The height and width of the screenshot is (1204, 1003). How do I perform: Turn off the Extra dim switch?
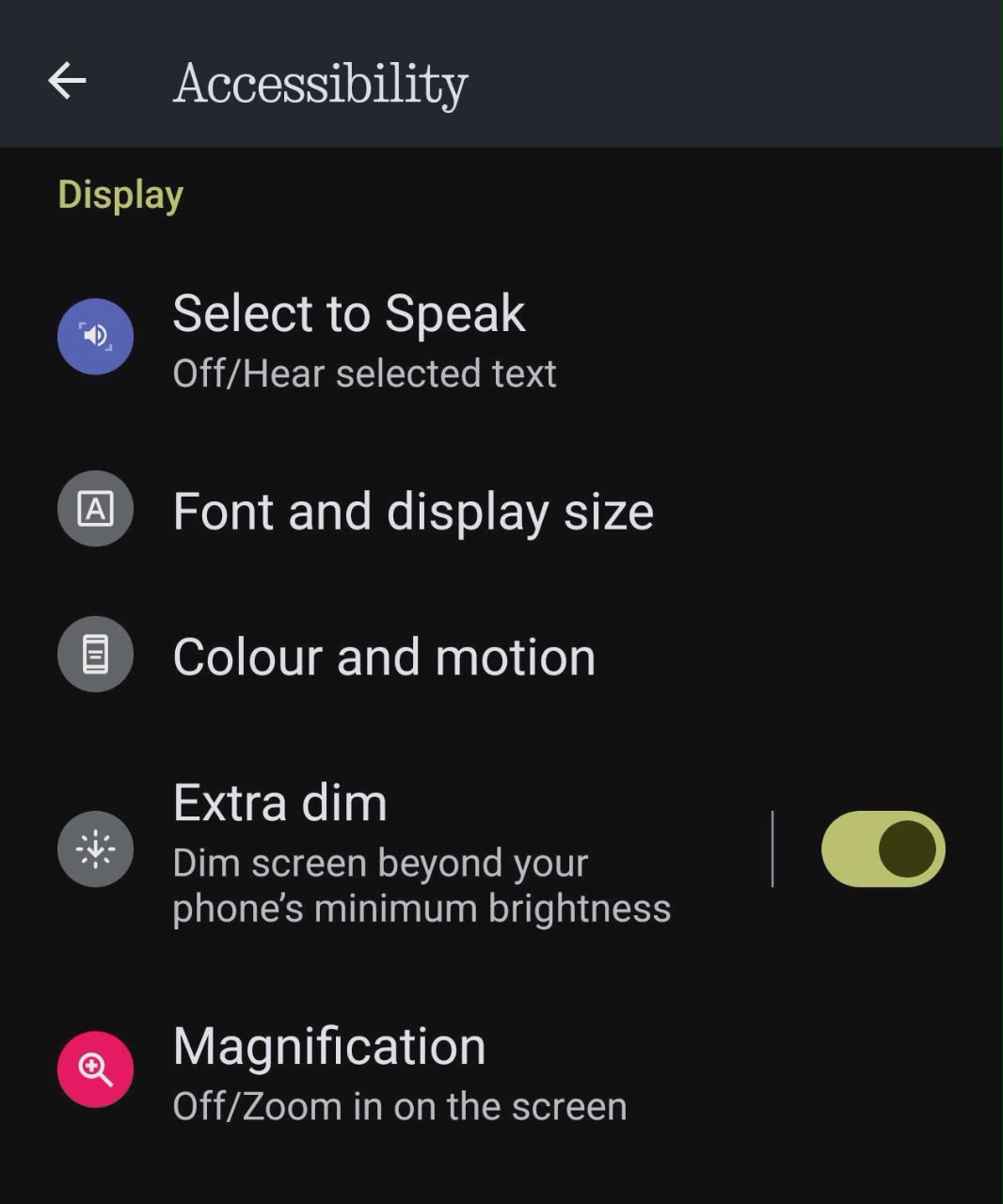click(883, 849)
